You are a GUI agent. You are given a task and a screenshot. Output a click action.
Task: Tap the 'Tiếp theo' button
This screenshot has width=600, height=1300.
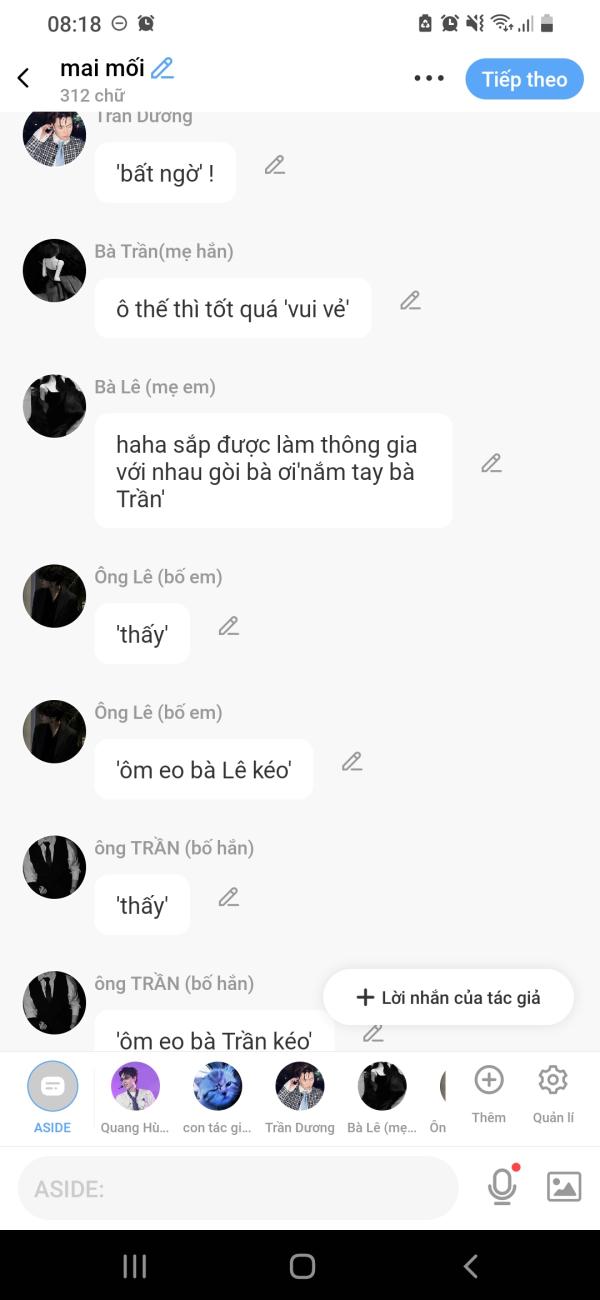point(524,79)
